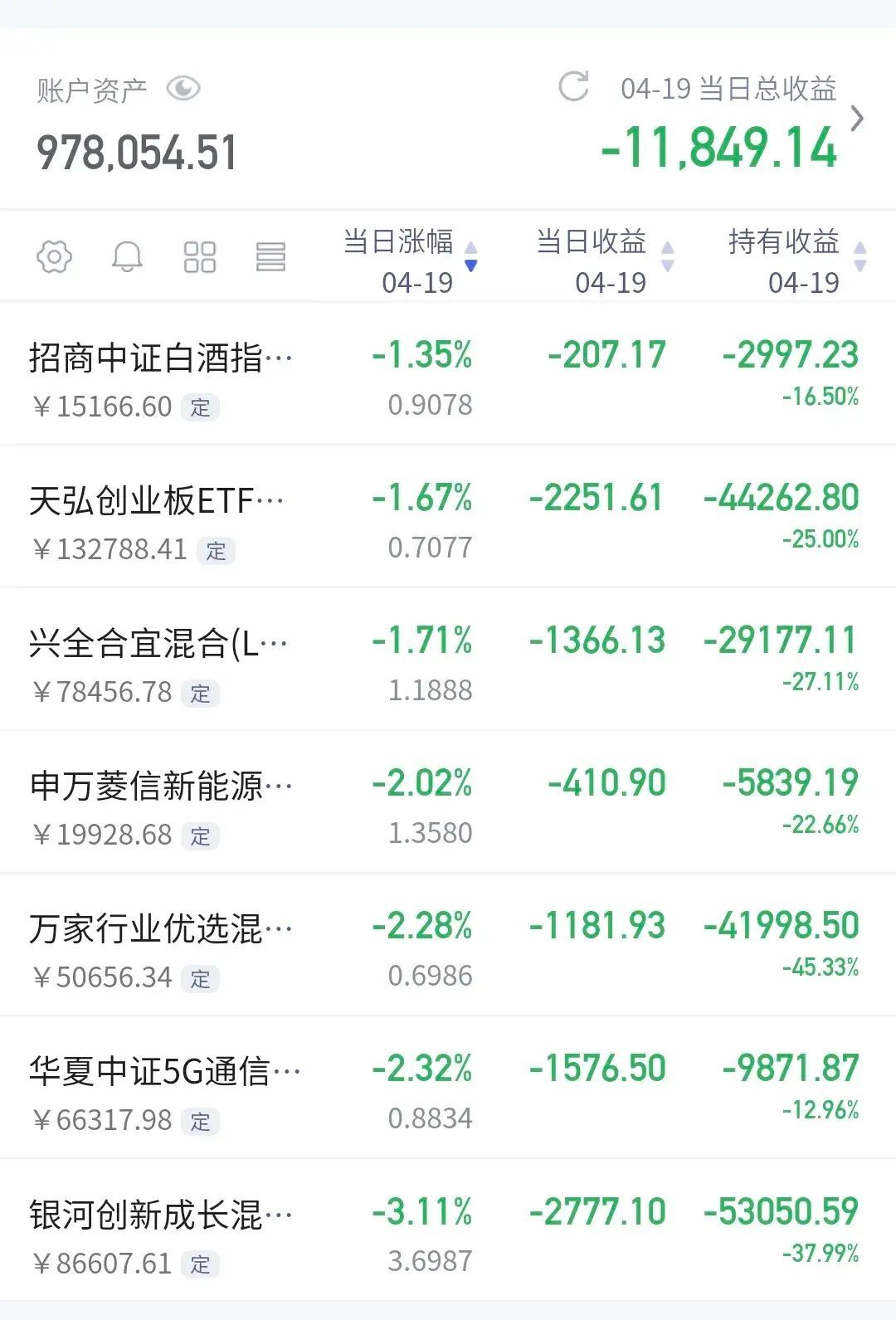Click the notification bell icon
896x1320 pixels.
point(128,256)
